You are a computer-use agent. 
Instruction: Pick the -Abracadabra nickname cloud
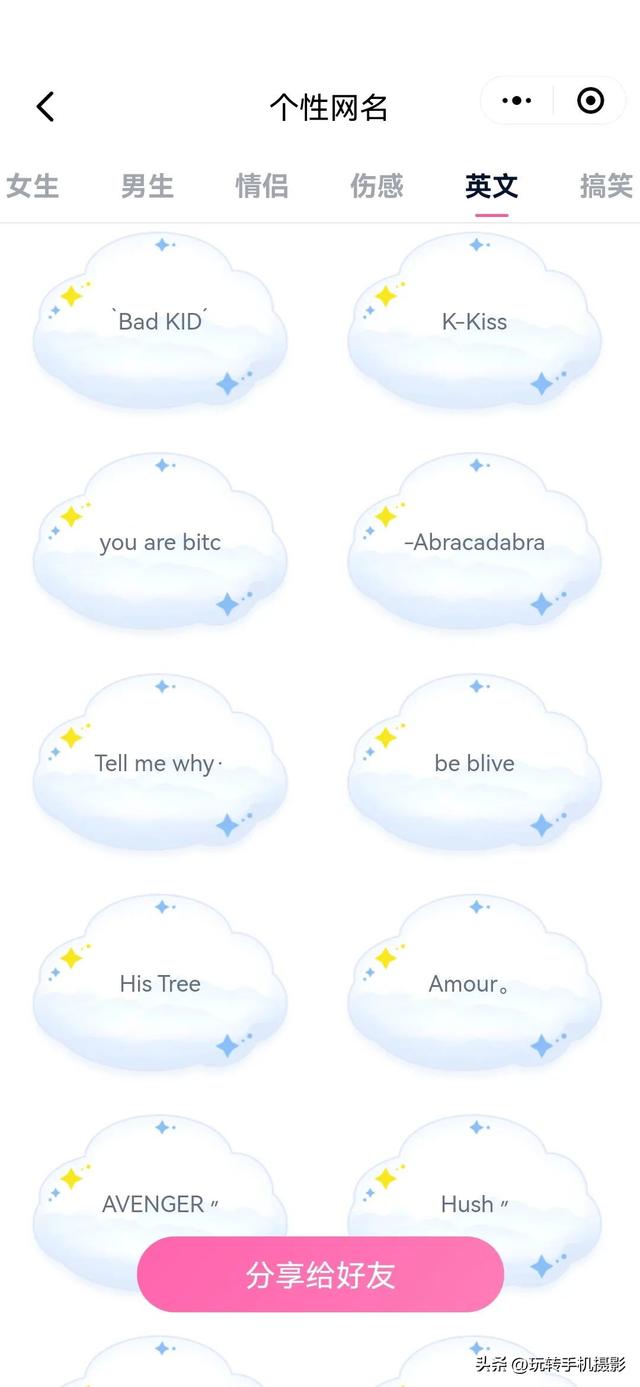tap(474, 543)
